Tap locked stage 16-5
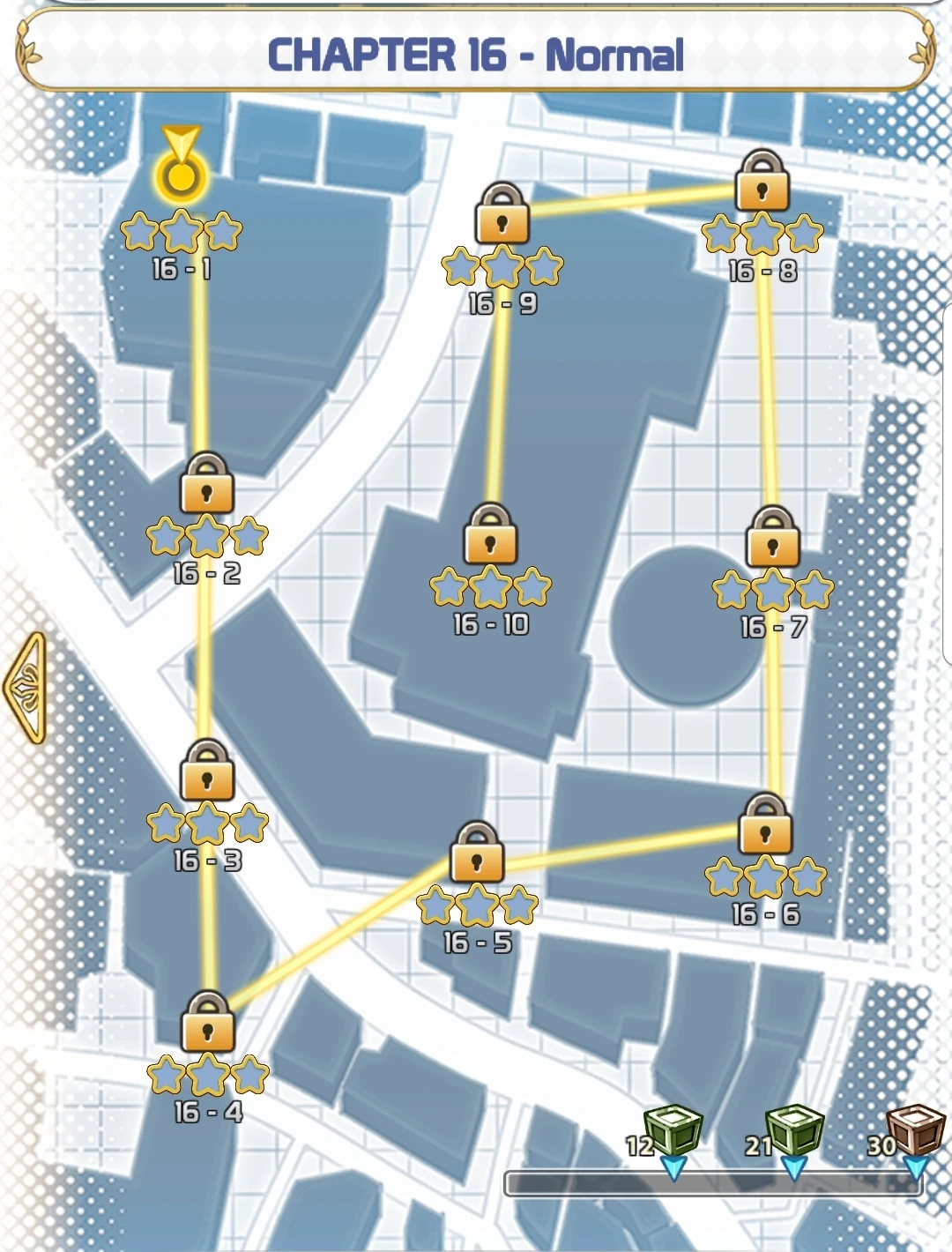The width and height of the screenshot is (952, 1252). (476, 853)
